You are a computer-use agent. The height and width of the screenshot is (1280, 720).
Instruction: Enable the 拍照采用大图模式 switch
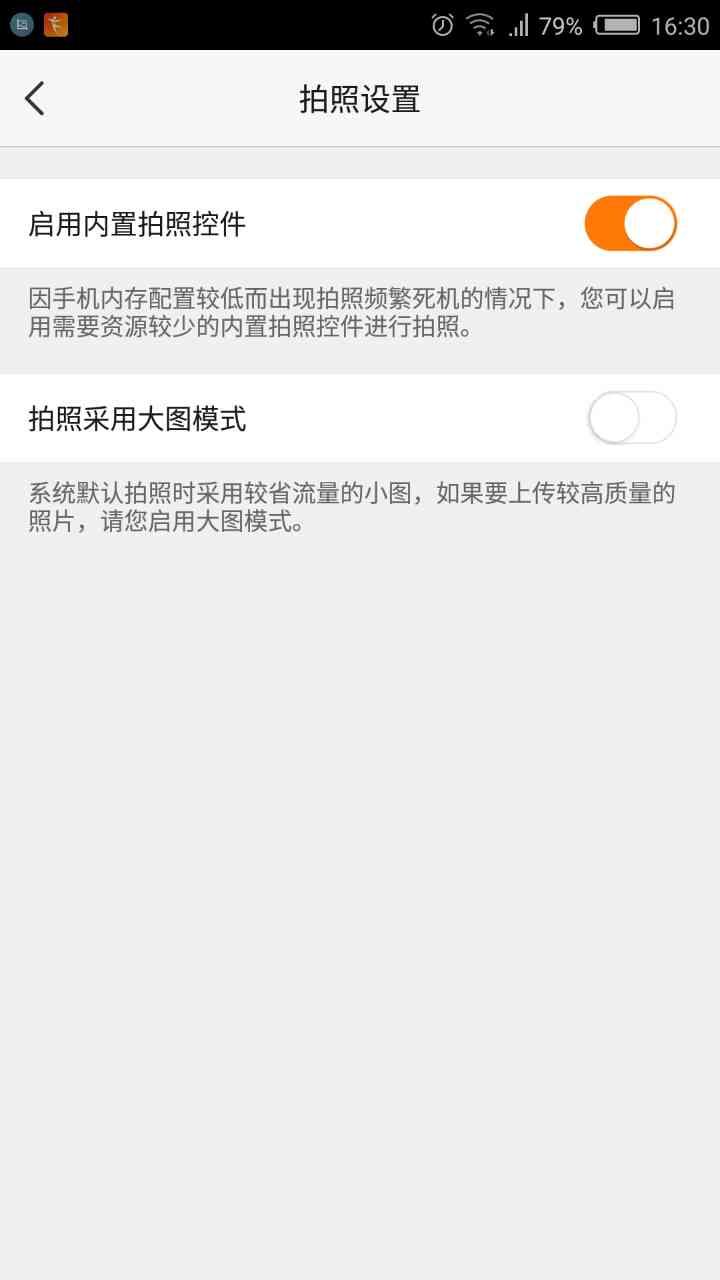pyautogui.click(x=632, y=418)
